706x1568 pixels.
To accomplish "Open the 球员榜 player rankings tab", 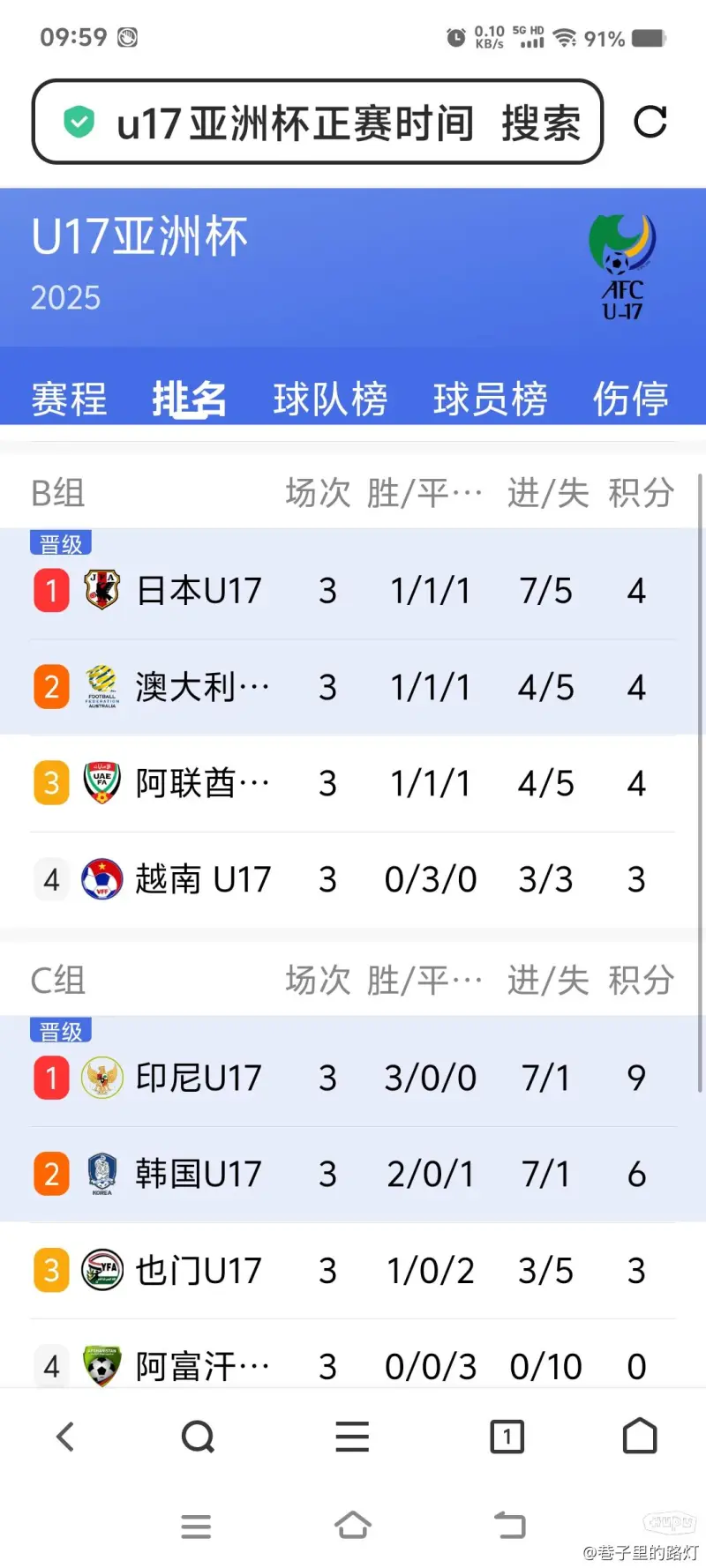I will pyautogui.click(x=491, y=398).
